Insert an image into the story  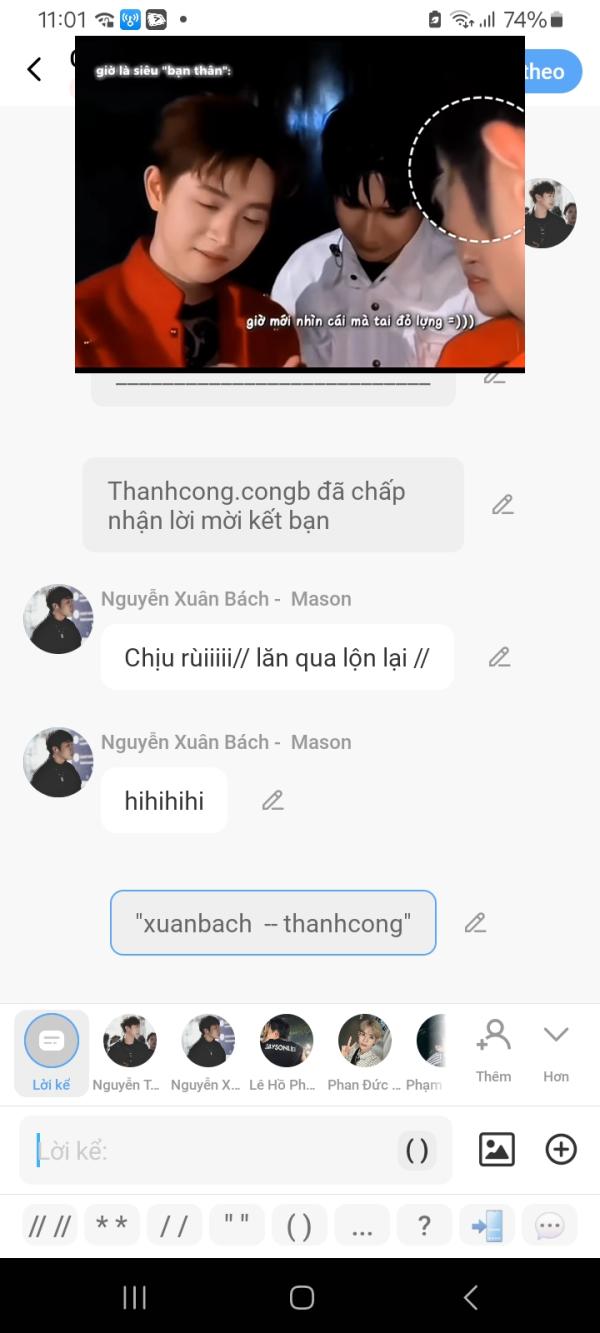click(x=497, y=1150)
